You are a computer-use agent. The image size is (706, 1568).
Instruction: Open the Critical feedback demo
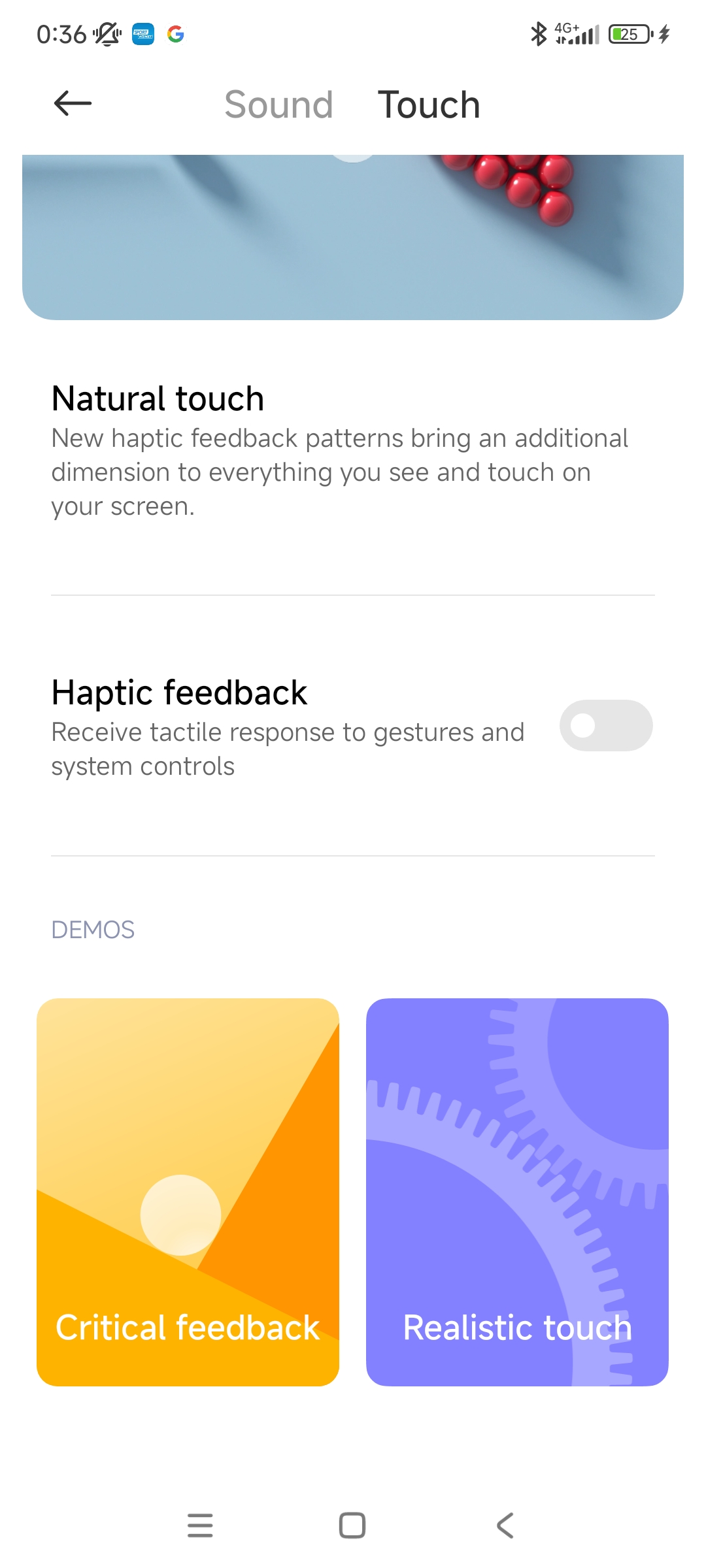pyautogui.click(x=188, y=1192)
